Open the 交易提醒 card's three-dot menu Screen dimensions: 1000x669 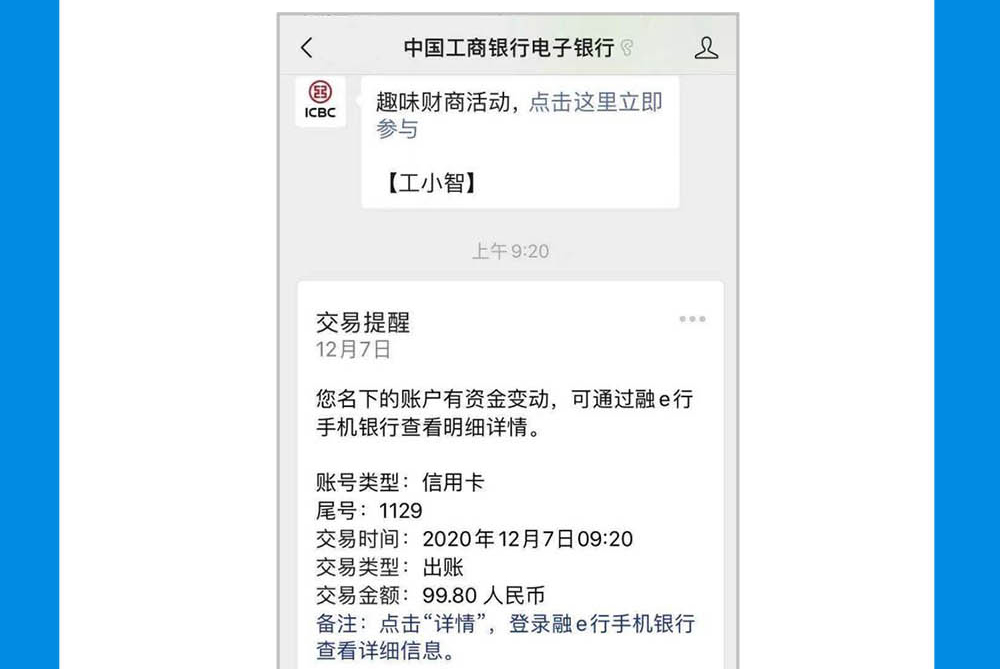pos(692,319)
